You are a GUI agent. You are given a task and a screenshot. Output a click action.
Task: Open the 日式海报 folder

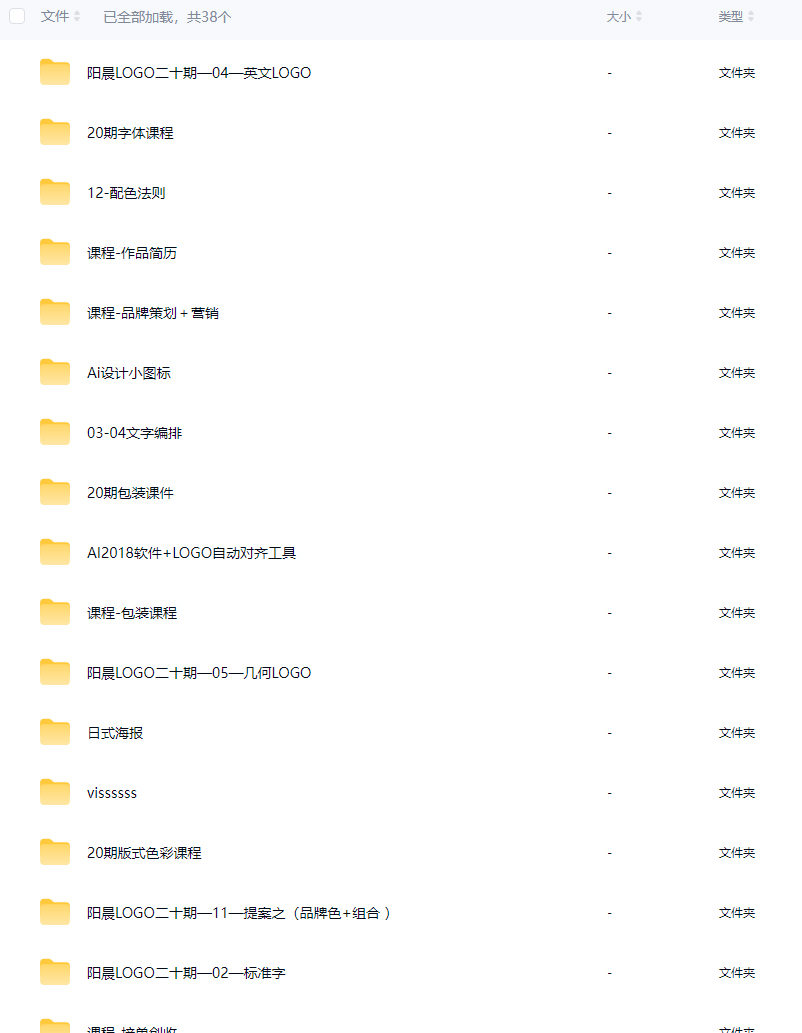click(115, 733)
